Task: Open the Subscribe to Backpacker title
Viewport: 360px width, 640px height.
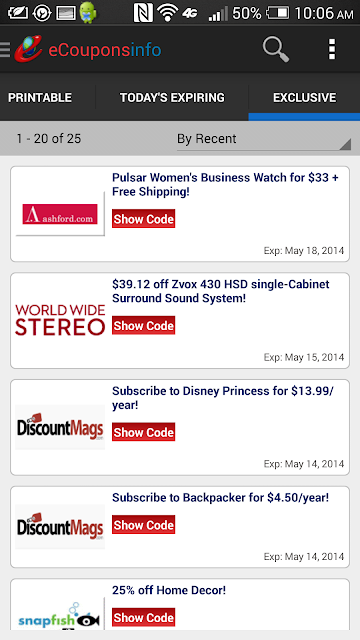Action: (x=220, y=498)
